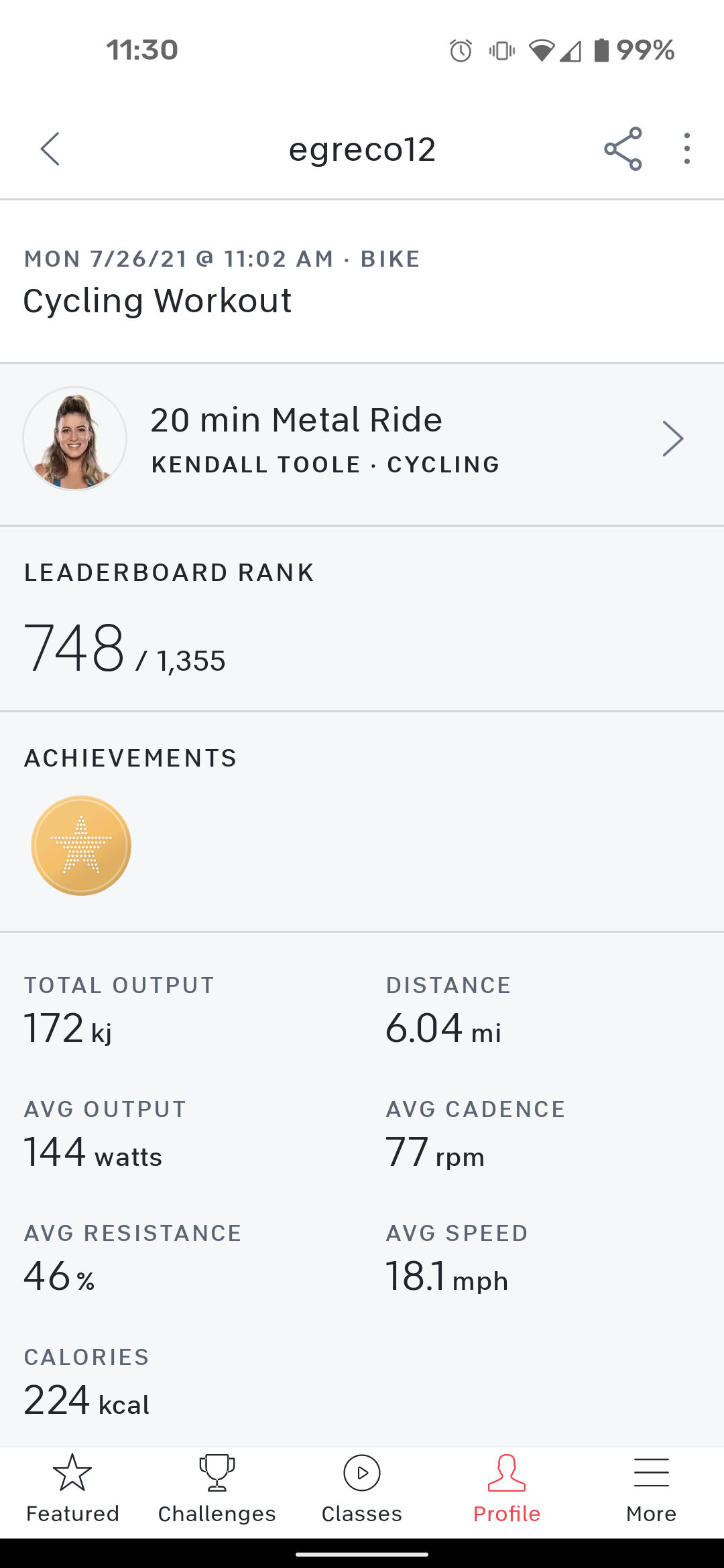This screenshot has height=1568, width=724.
Task: Share this cycling workout
Action: (x=623, y=149)
